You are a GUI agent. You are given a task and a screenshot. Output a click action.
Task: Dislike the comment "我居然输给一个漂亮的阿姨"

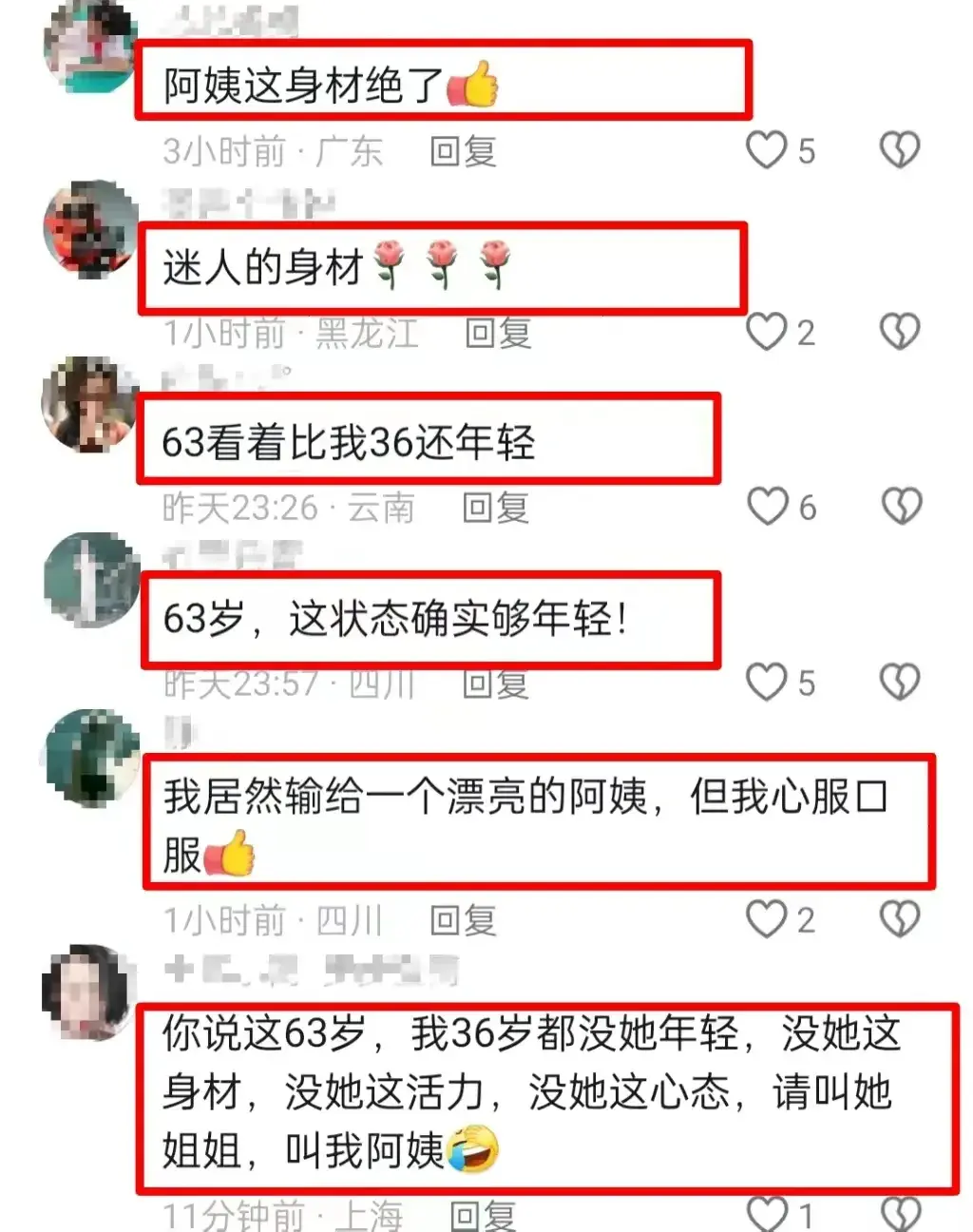[x=899, y=919]
